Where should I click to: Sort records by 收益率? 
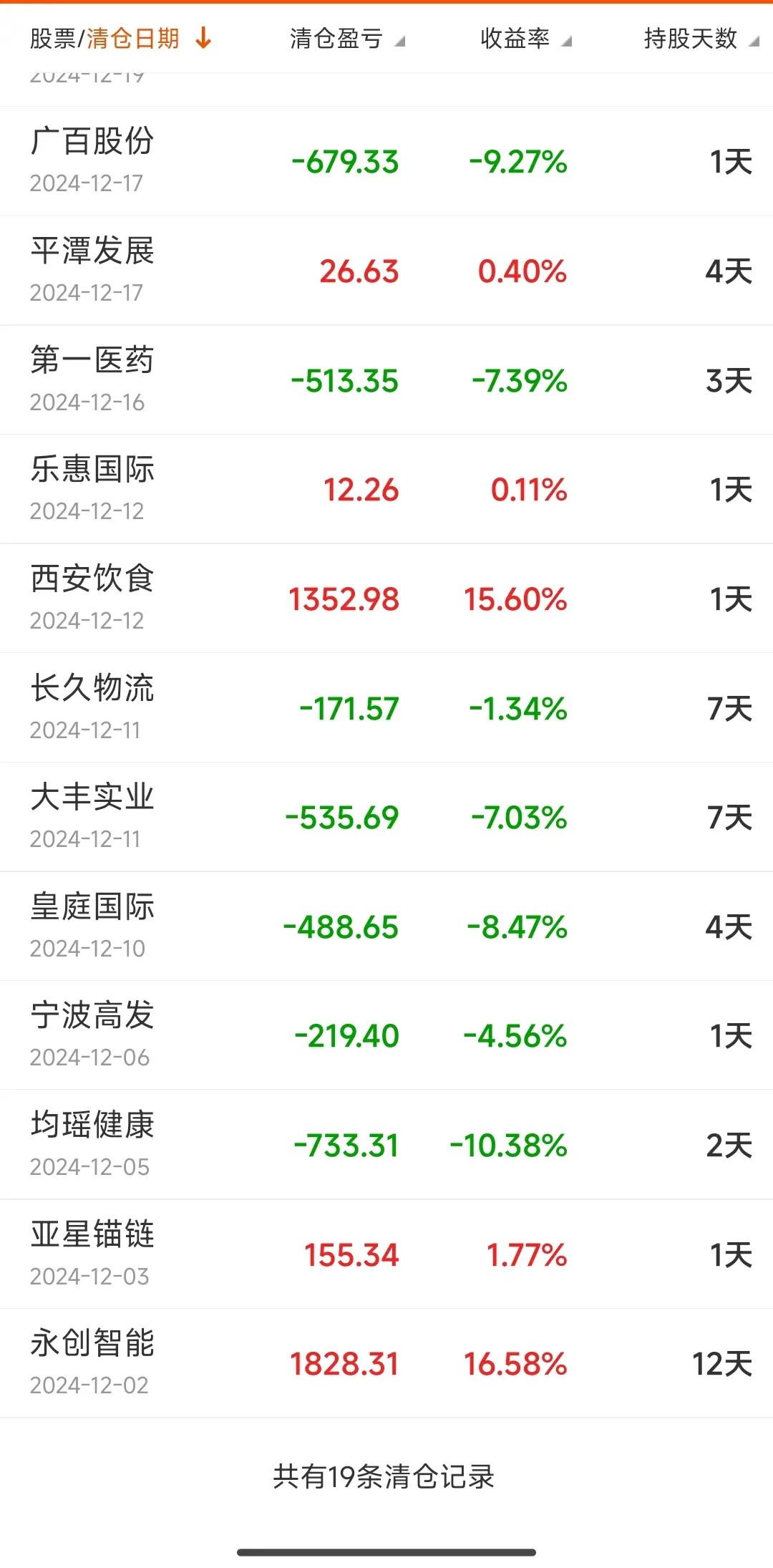tap(525, 39)
